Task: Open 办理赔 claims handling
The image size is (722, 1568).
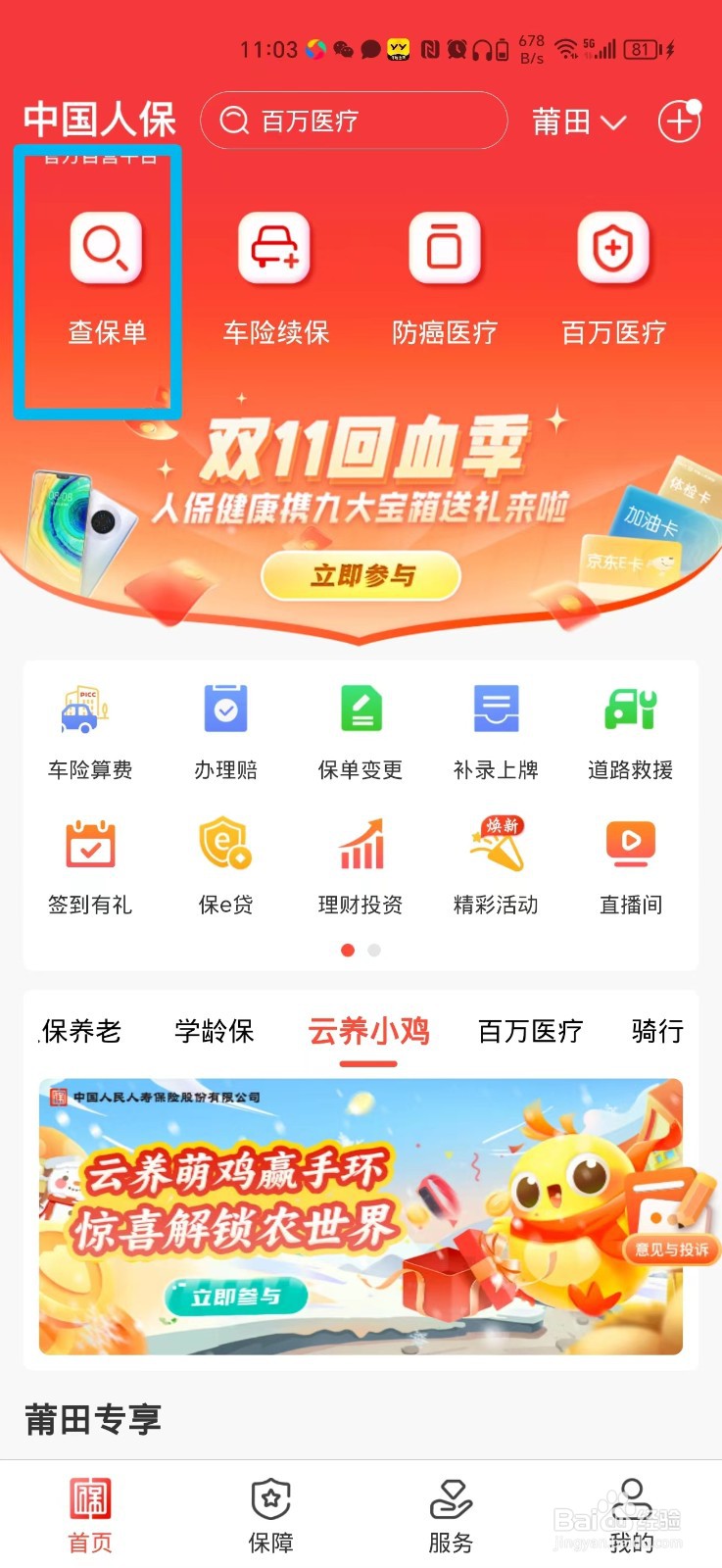Action: pyautogui.click(x=225, y=730)
